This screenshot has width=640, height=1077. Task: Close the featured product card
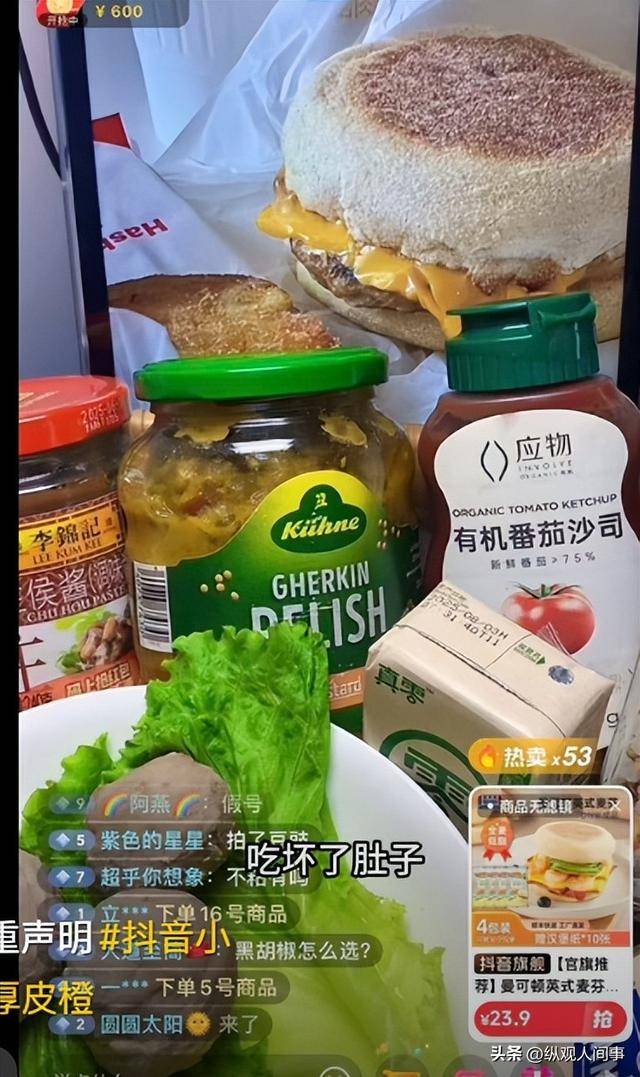pyautogui.click(x=615, y=805)
